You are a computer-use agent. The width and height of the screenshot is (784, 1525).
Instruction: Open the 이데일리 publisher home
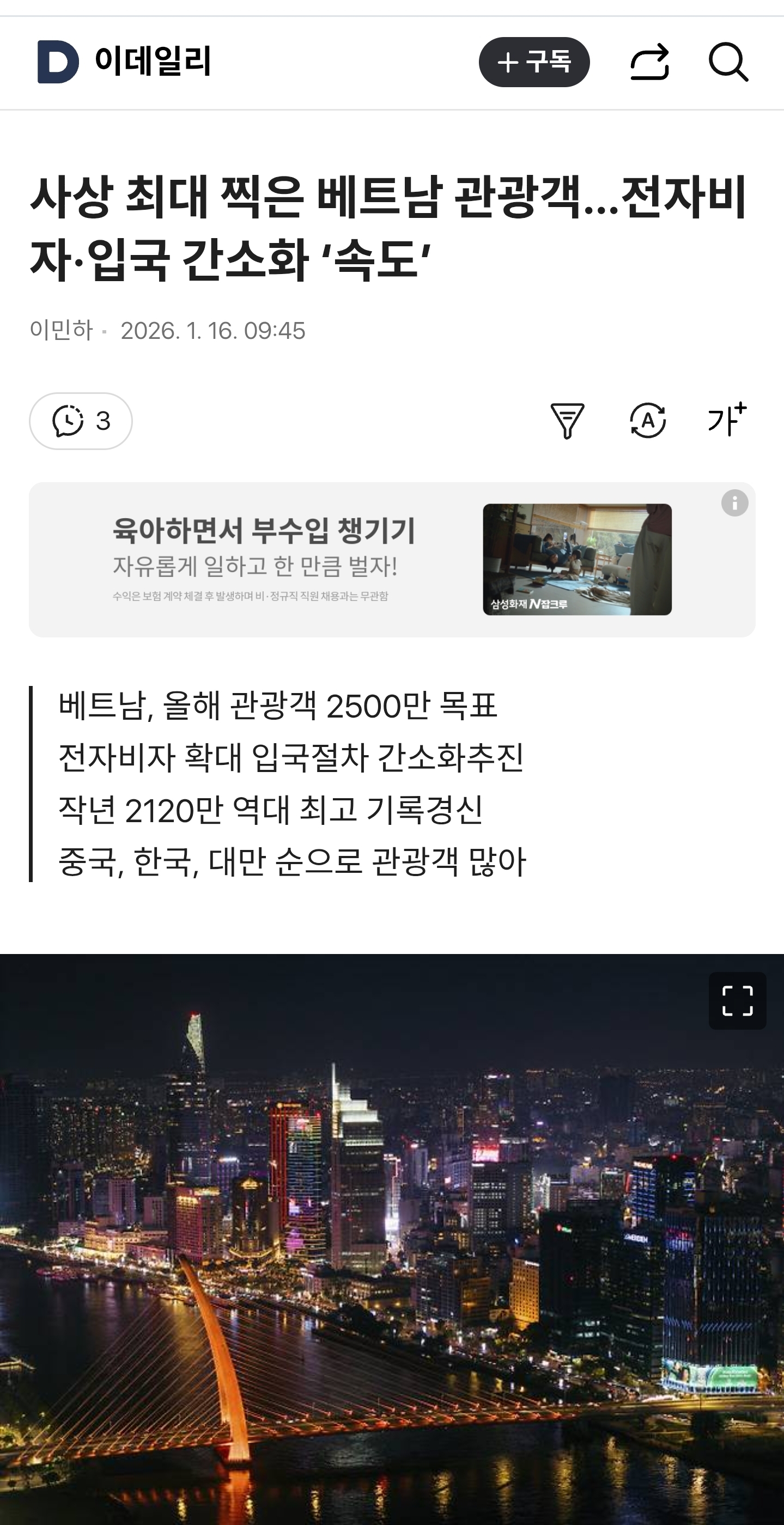pyautogui.click(x=124, y=62)
